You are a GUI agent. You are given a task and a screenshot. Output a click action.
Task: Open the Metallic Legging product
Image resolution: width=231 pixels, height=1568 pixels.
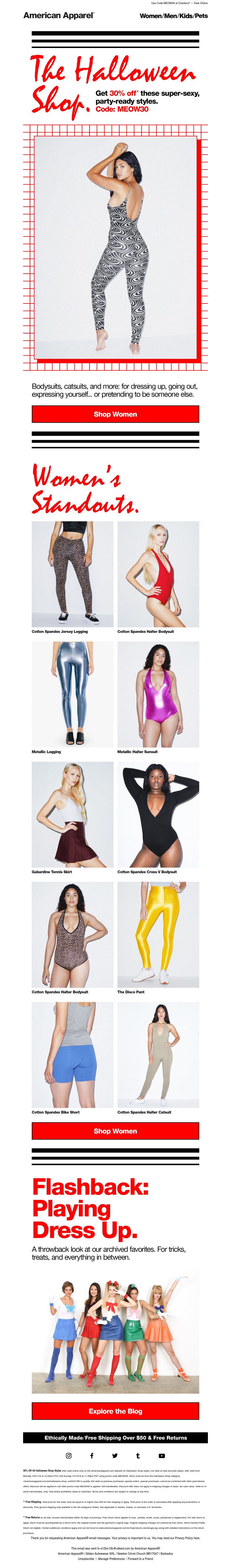(72, 694)
